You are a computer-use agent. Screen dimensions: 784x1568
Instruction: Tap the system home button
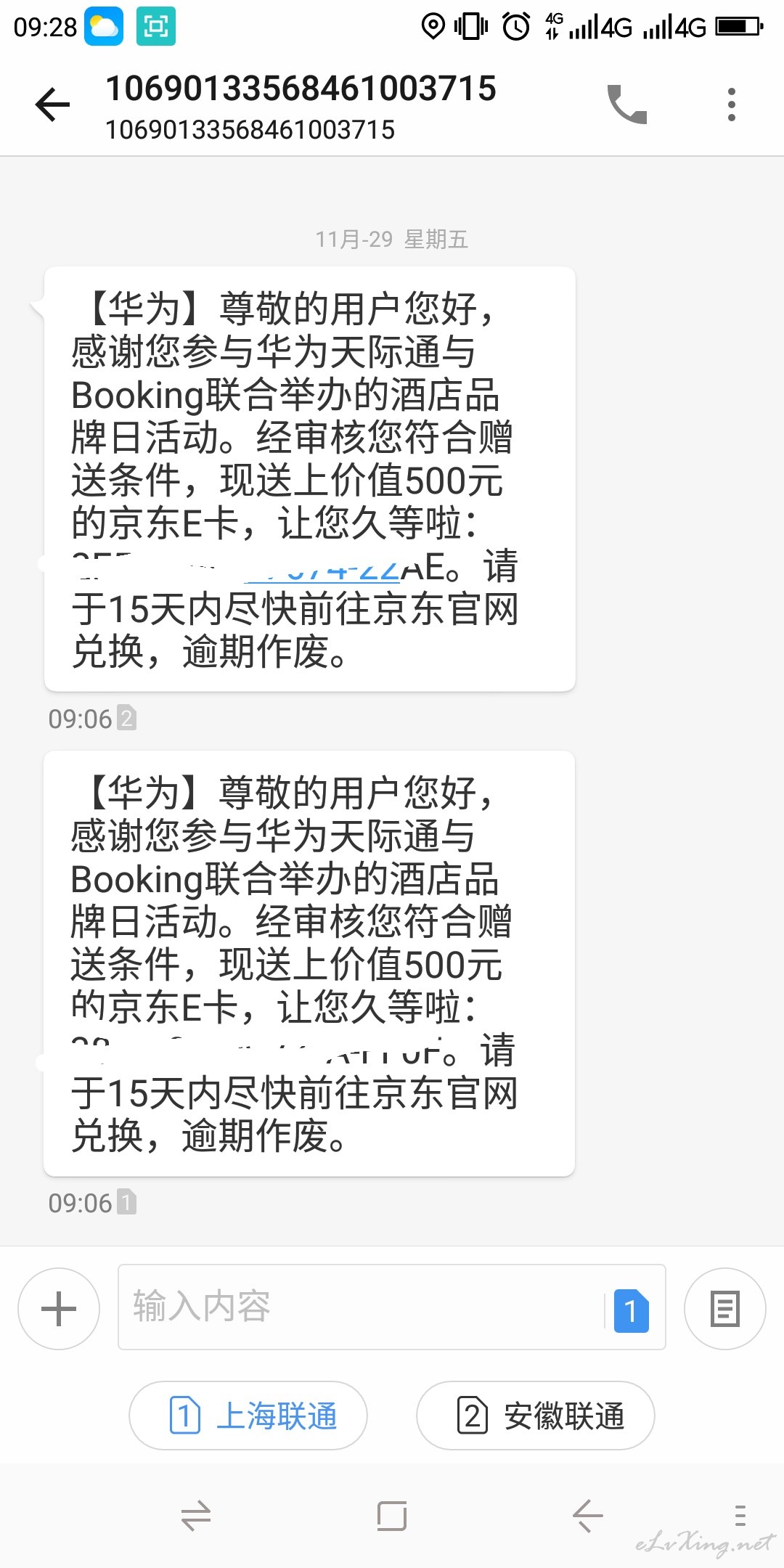(392, 1516)
